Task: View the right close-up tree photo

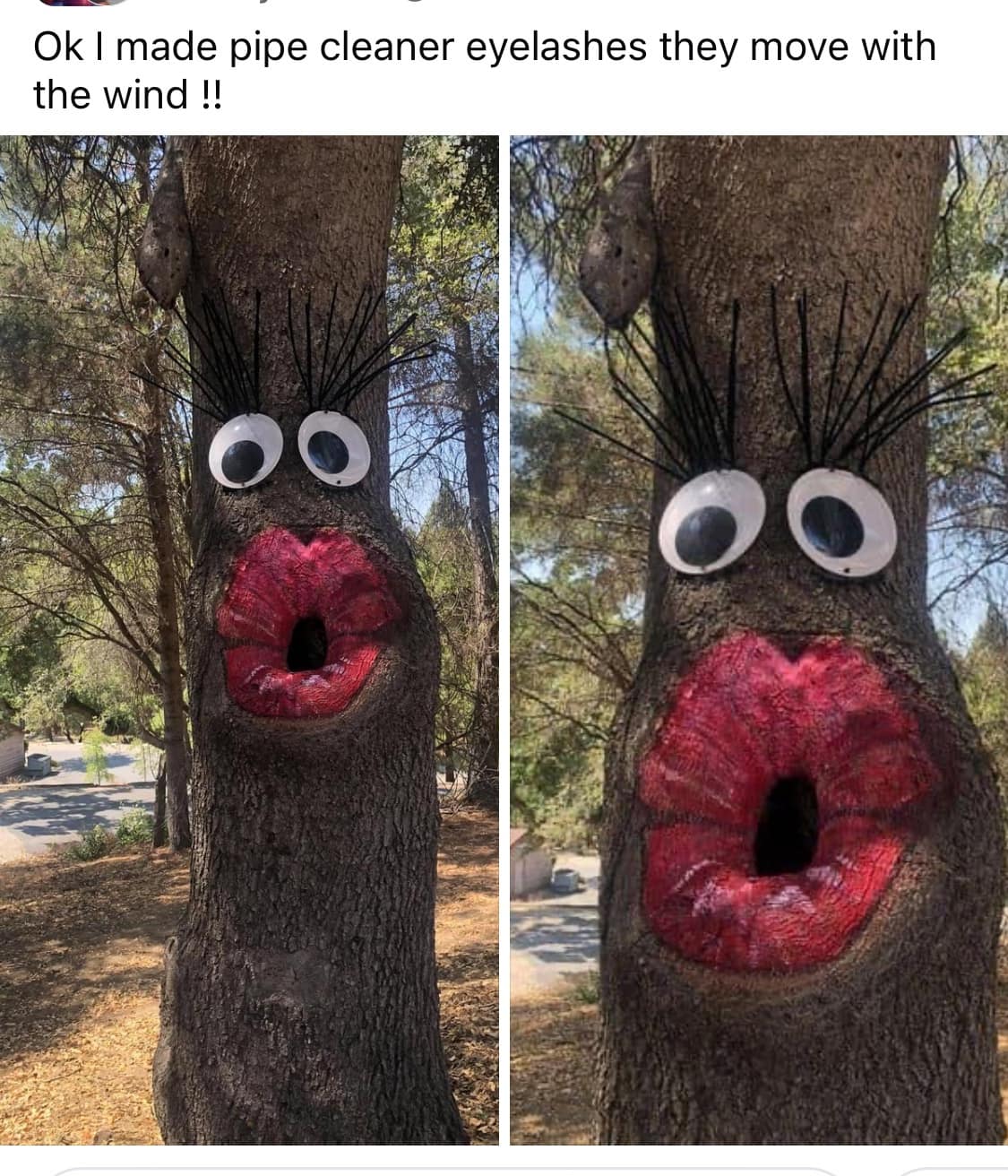Action: tap(759, 640)
